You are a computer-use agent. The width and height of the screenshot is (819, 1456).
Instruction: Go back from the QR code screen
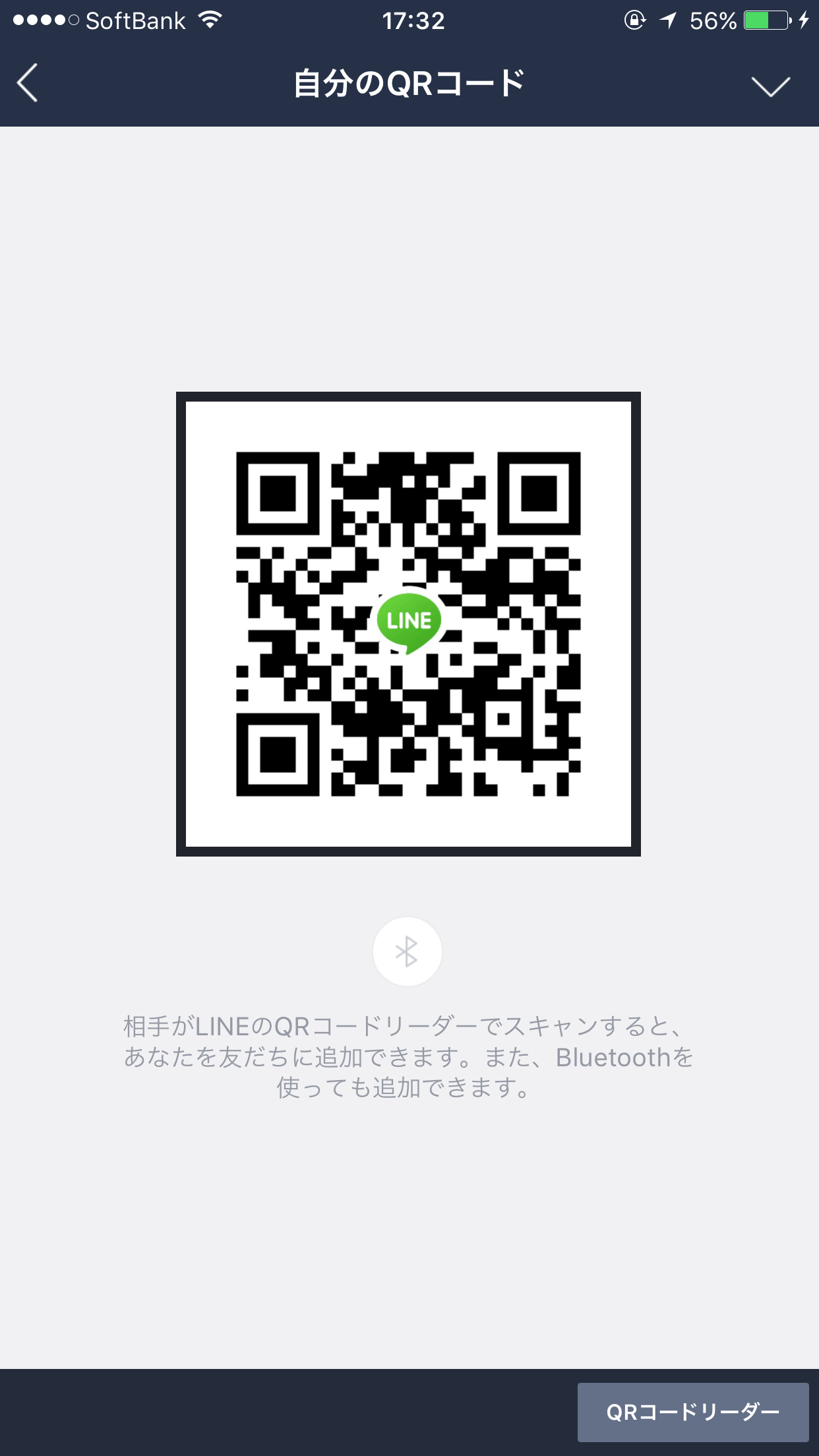coord(28,84)
